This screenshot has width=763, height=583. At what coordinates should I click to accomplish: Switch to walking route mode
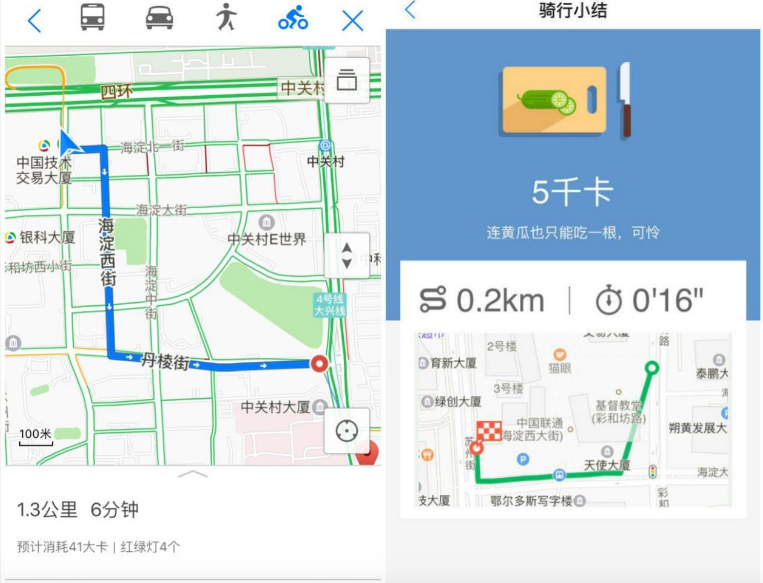227,17
